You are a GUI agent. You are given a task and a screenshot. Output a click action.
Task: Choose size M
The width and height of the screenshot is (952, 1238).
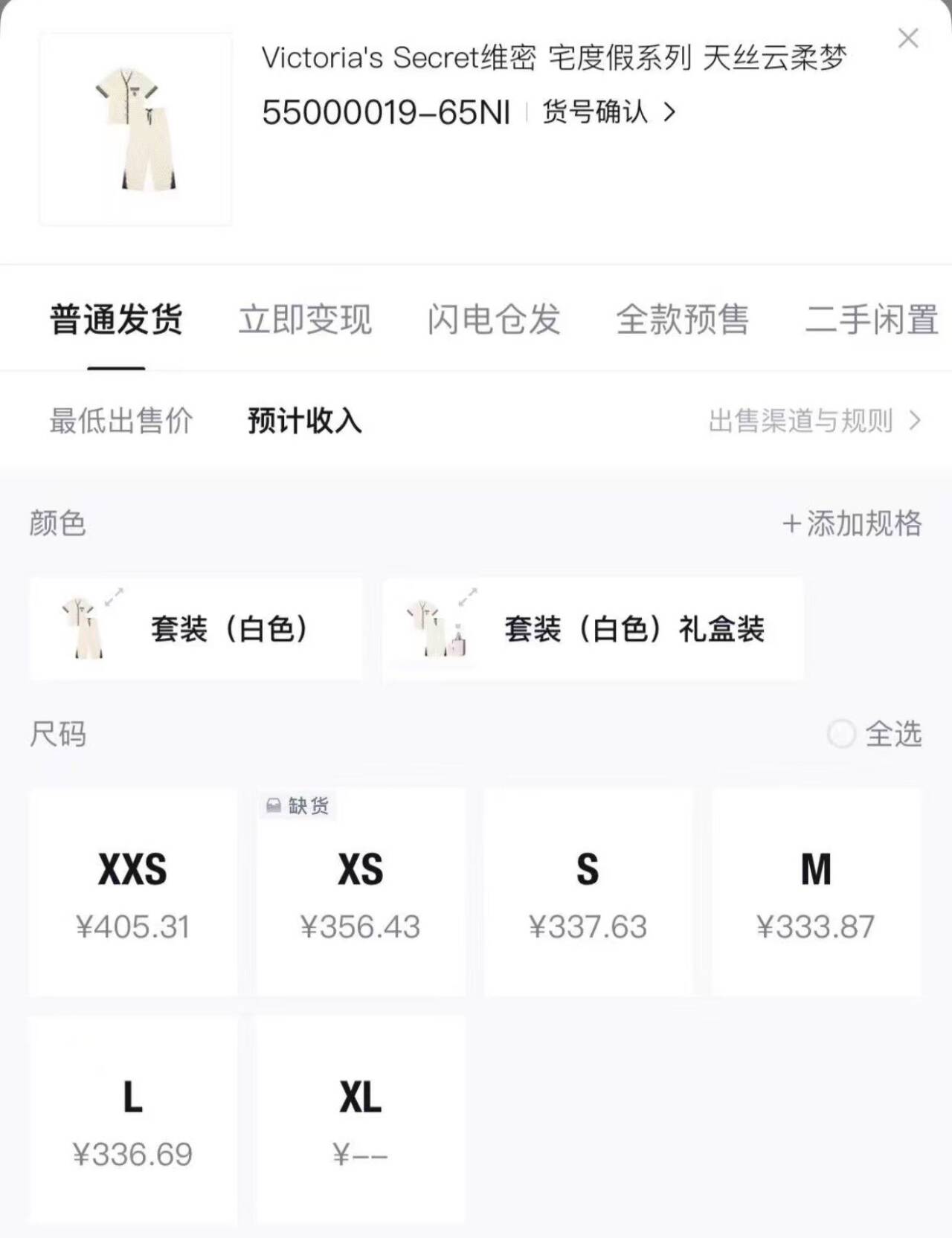click(x=816, y=892)
